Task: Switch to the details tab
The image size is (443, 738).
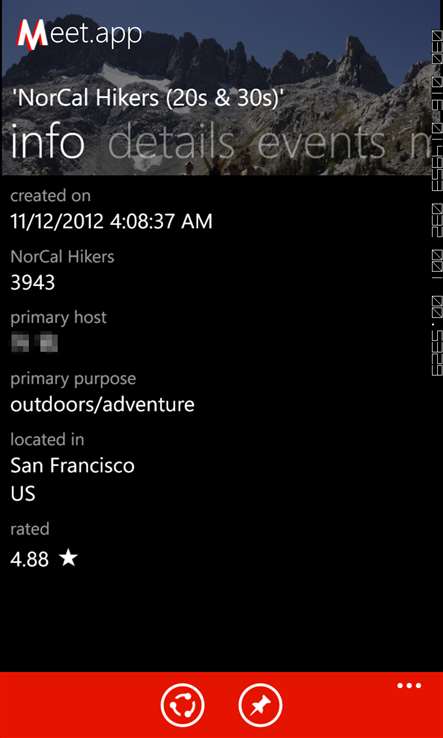Action: click(171, 141)
